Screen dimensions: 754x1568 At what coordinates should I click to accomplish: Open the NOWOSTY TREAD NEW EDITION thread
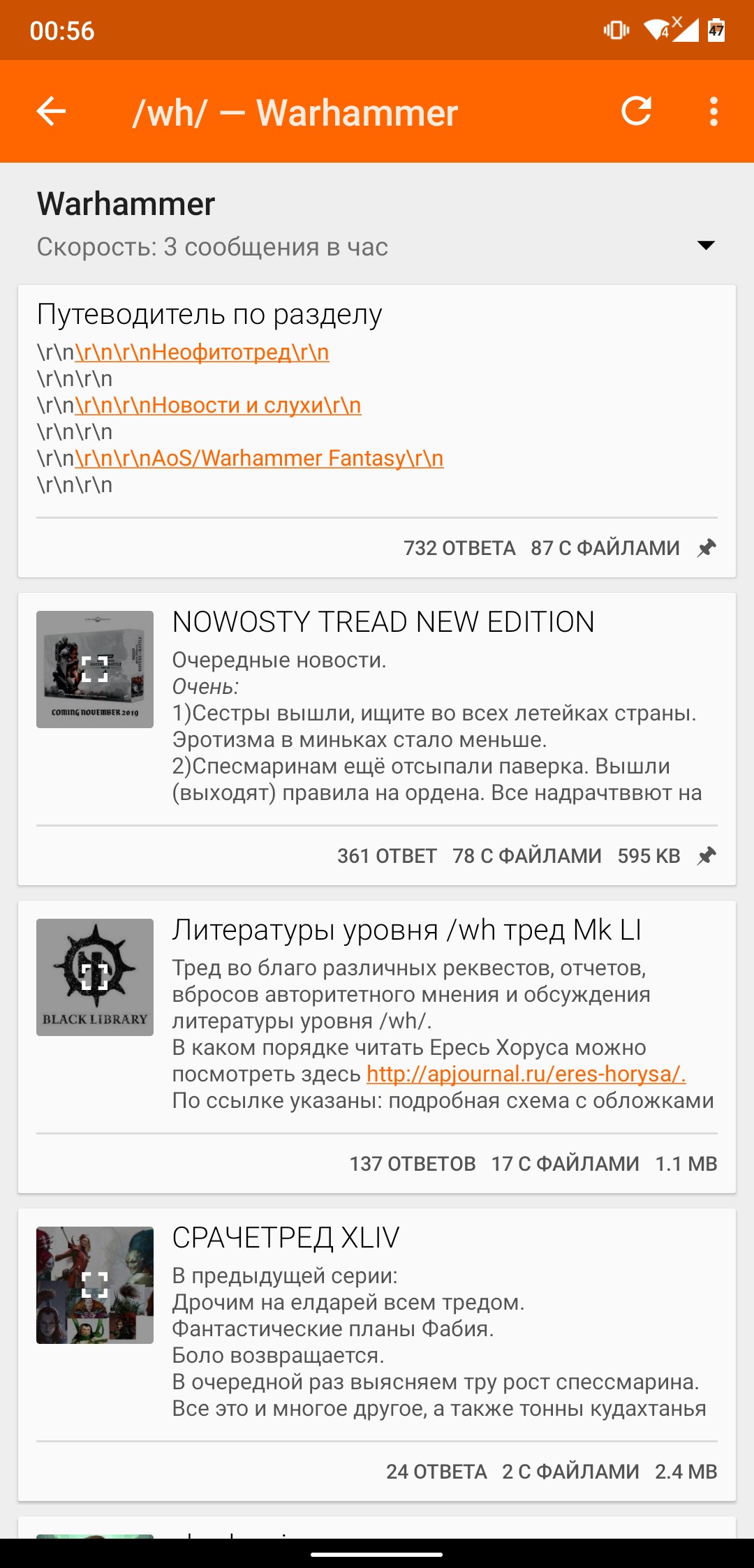pyautogui.click(x=383, y=622)
